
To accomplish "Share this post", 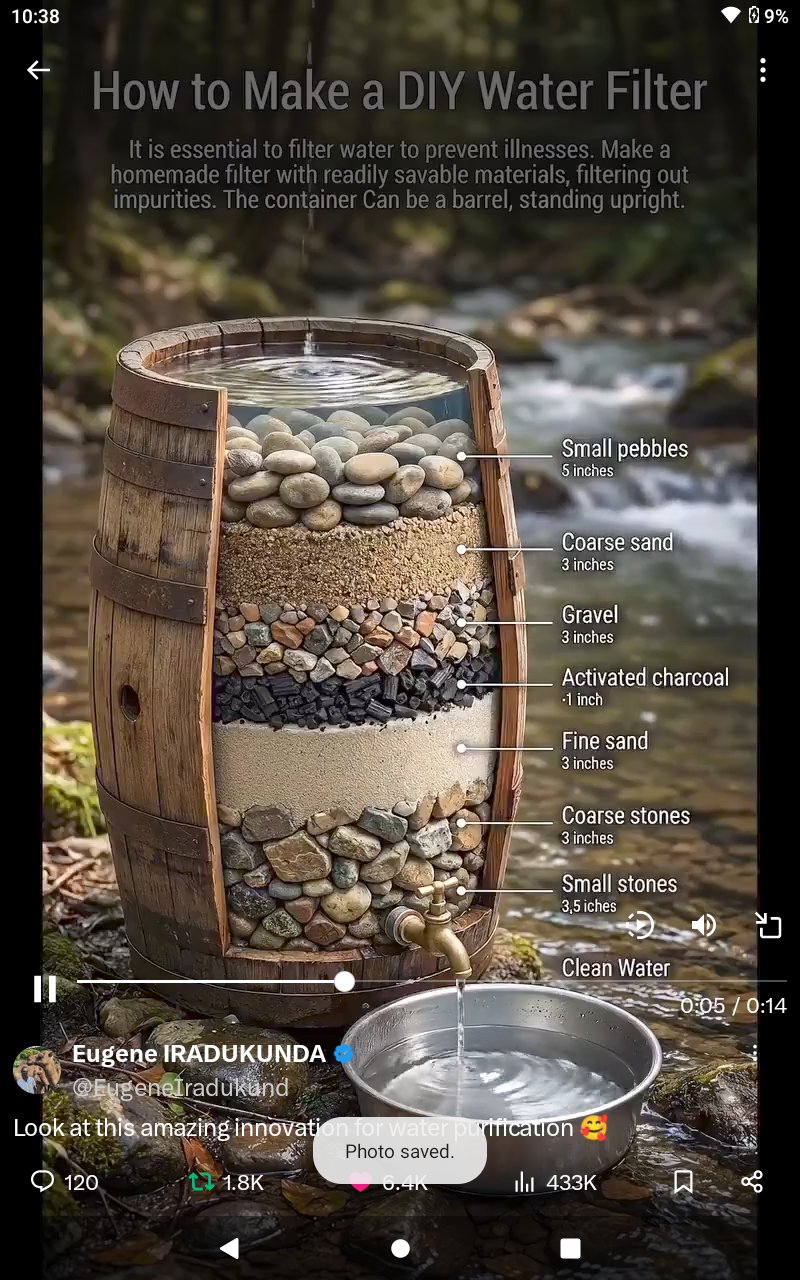I will click(x=752, y=1182).
